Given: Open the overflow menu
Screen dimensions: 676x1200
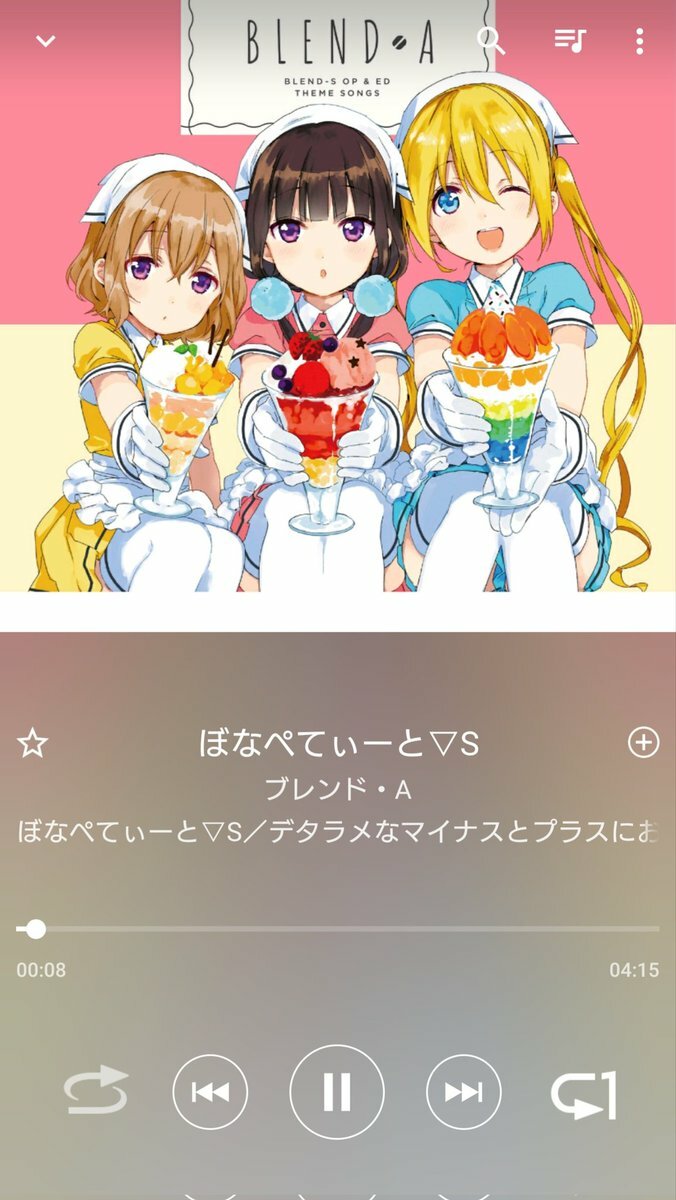Looking at the screenshot, I should click(x=639, y=41).
